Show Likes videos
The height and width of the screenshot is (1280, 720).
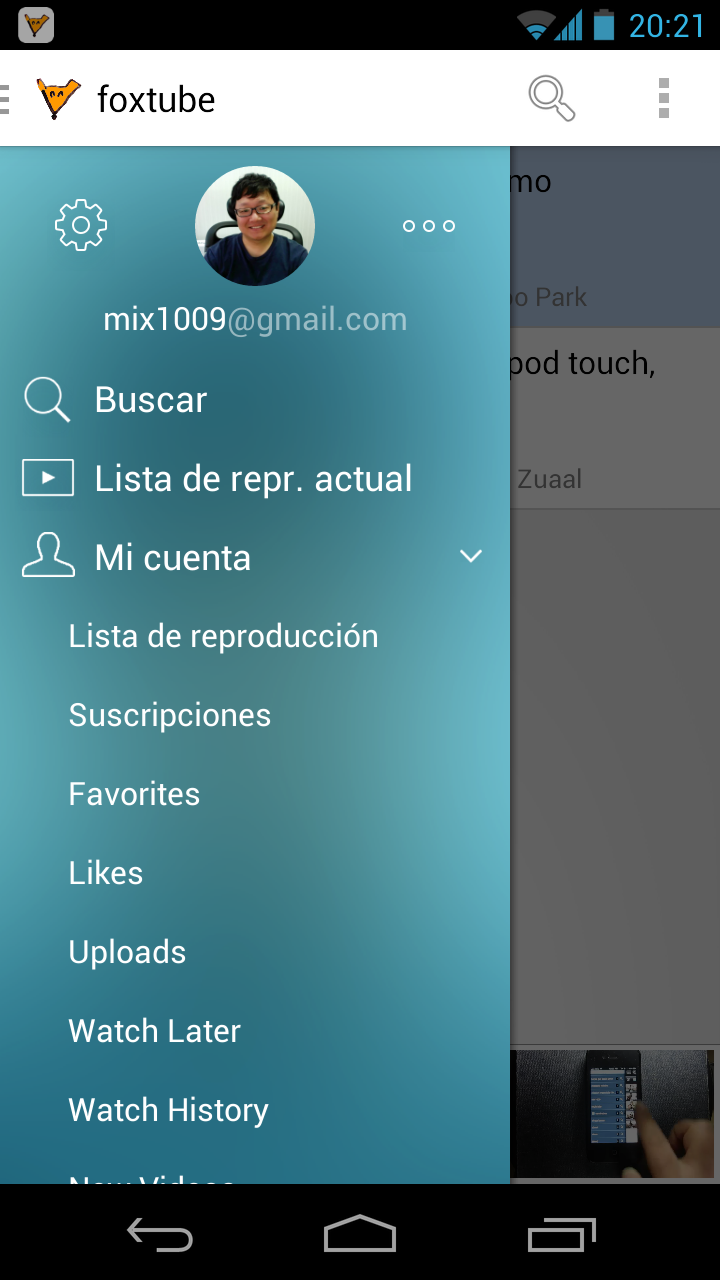pos(105,873)
